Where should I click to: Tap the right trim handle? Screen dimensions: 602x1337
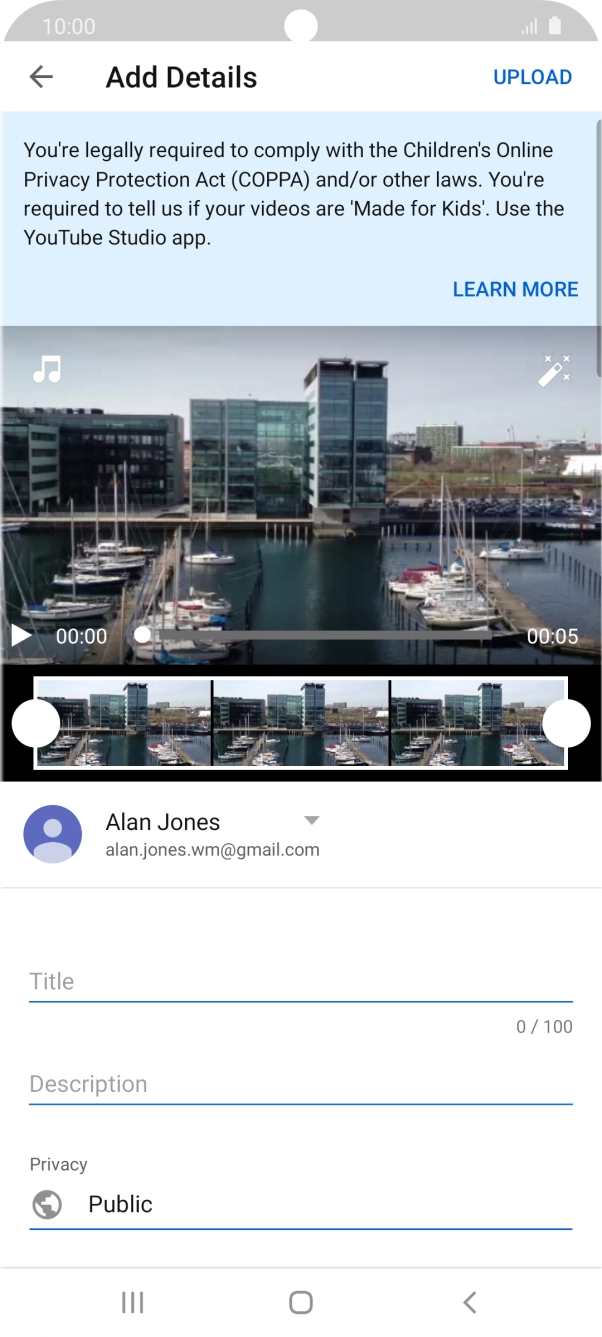tap(566, 723)
